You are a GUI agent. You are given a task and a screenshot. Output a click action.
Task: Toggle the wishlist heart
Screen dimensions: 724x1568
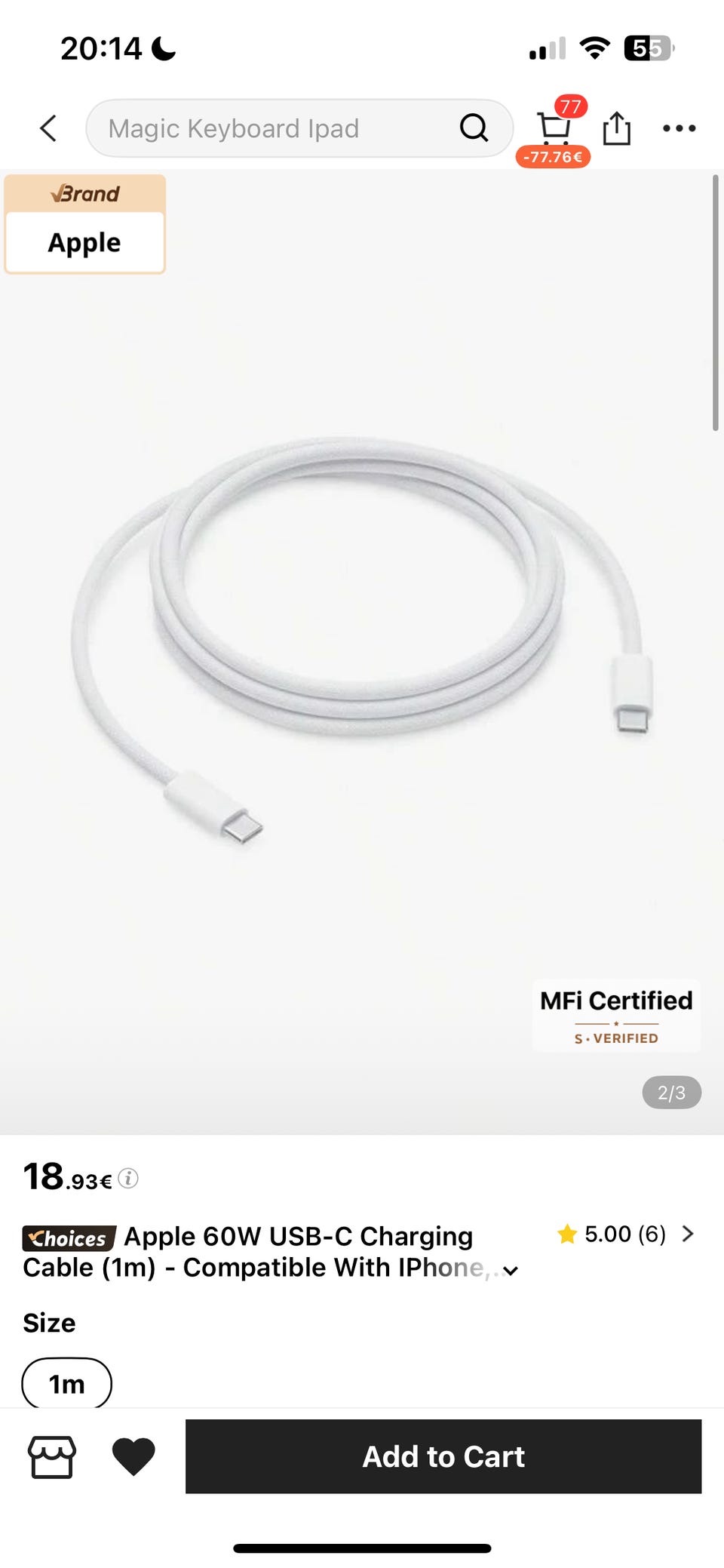coord(133,1456)
